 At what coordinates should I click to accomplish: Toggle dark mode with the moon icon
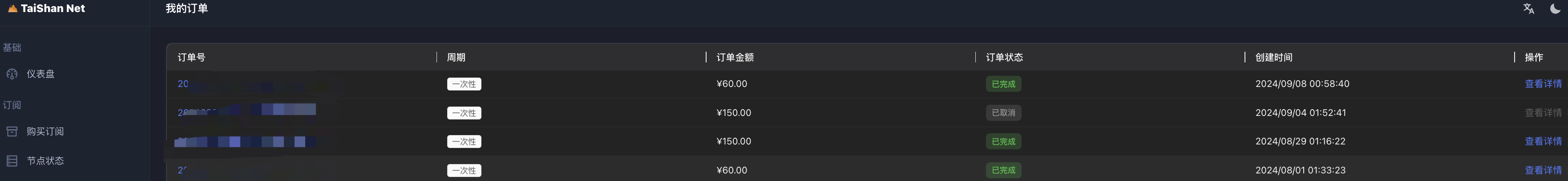(1555, 8)
